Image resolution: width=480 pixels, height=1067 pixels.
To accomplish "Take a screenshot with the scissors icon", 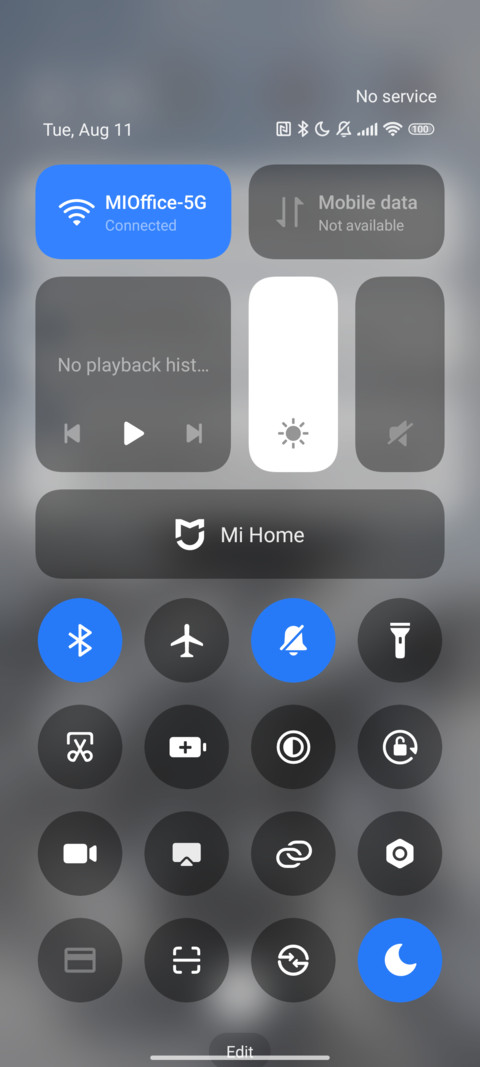I will [80, 747].
